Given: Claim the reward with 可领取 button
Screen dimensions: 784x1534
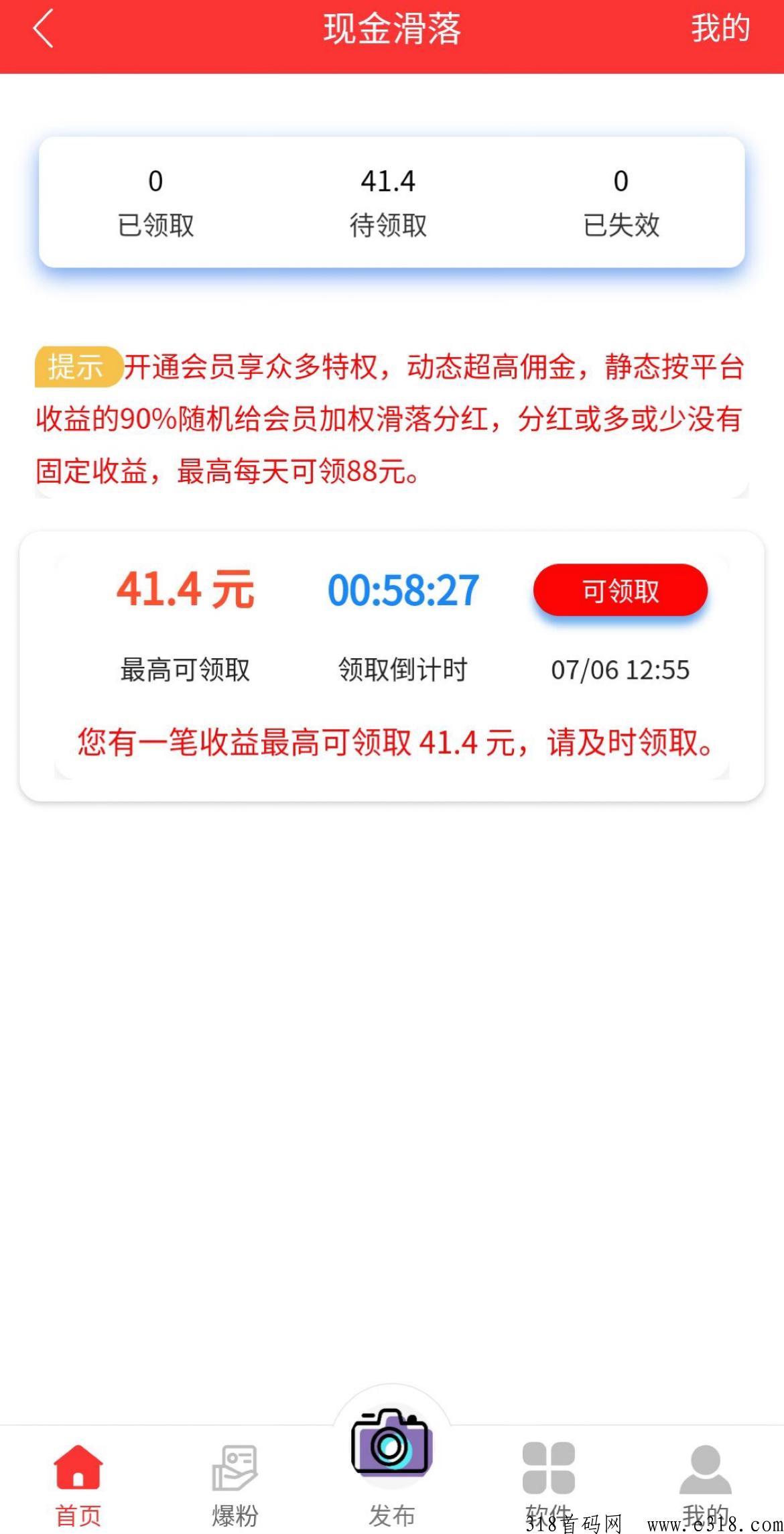Looking at the screenshot, I should point(620,590).
